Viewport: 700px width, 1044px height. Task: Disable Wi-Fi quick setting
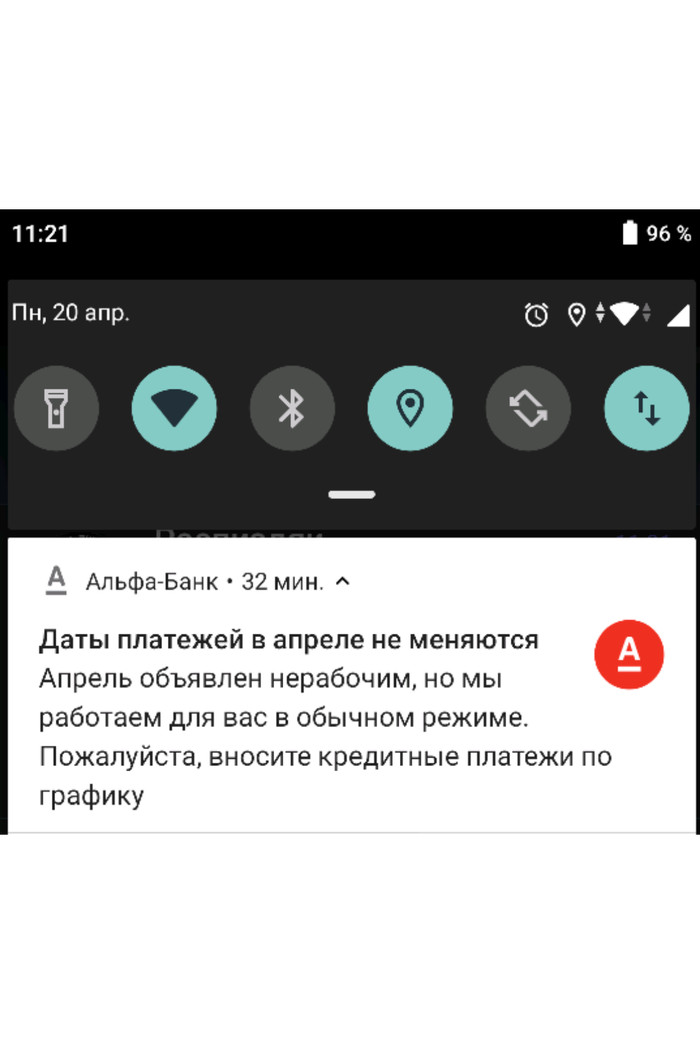pyautogui.click(x=174, y=409)
